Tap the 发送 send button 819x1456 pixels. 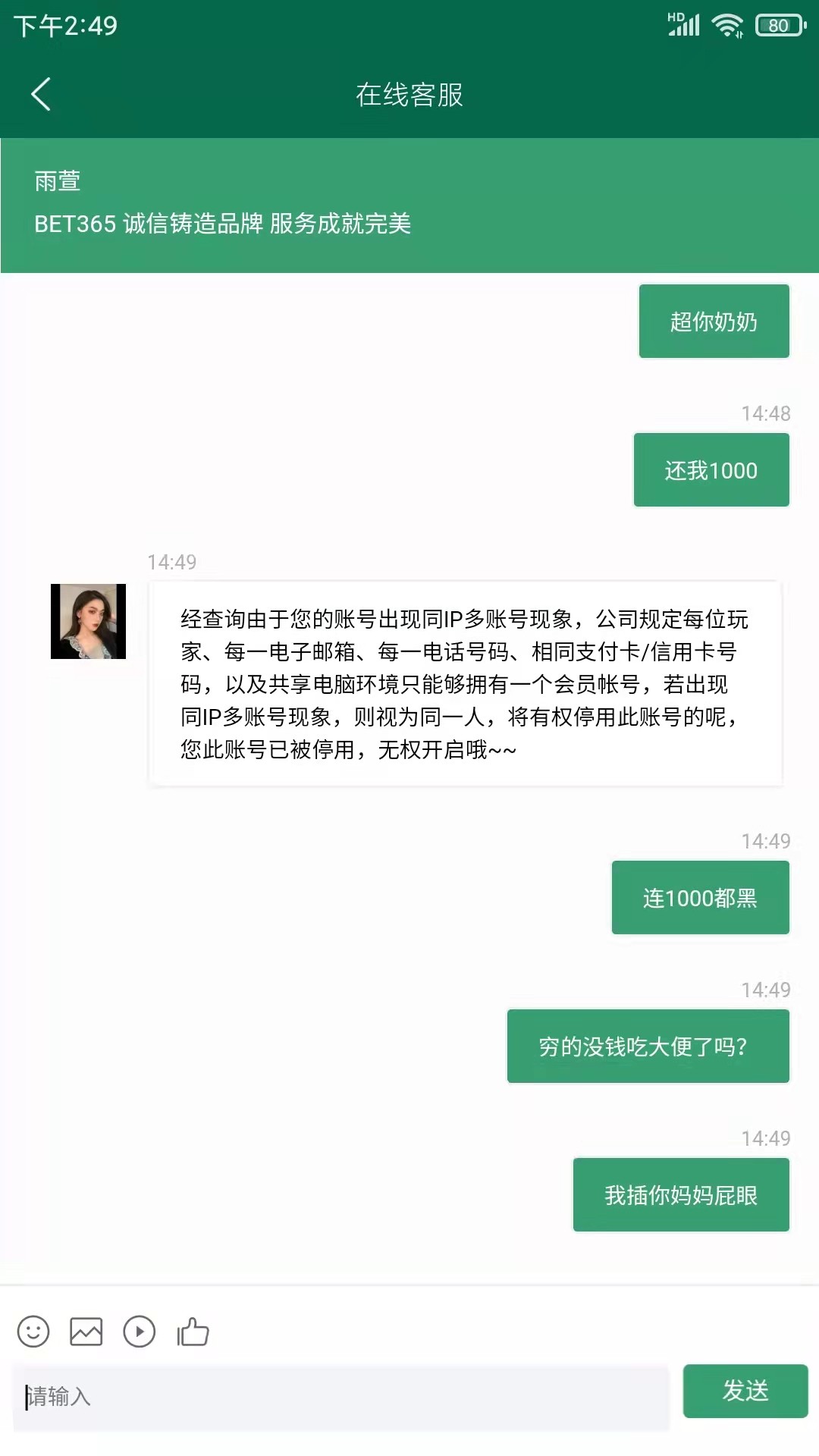[745, 1390]
